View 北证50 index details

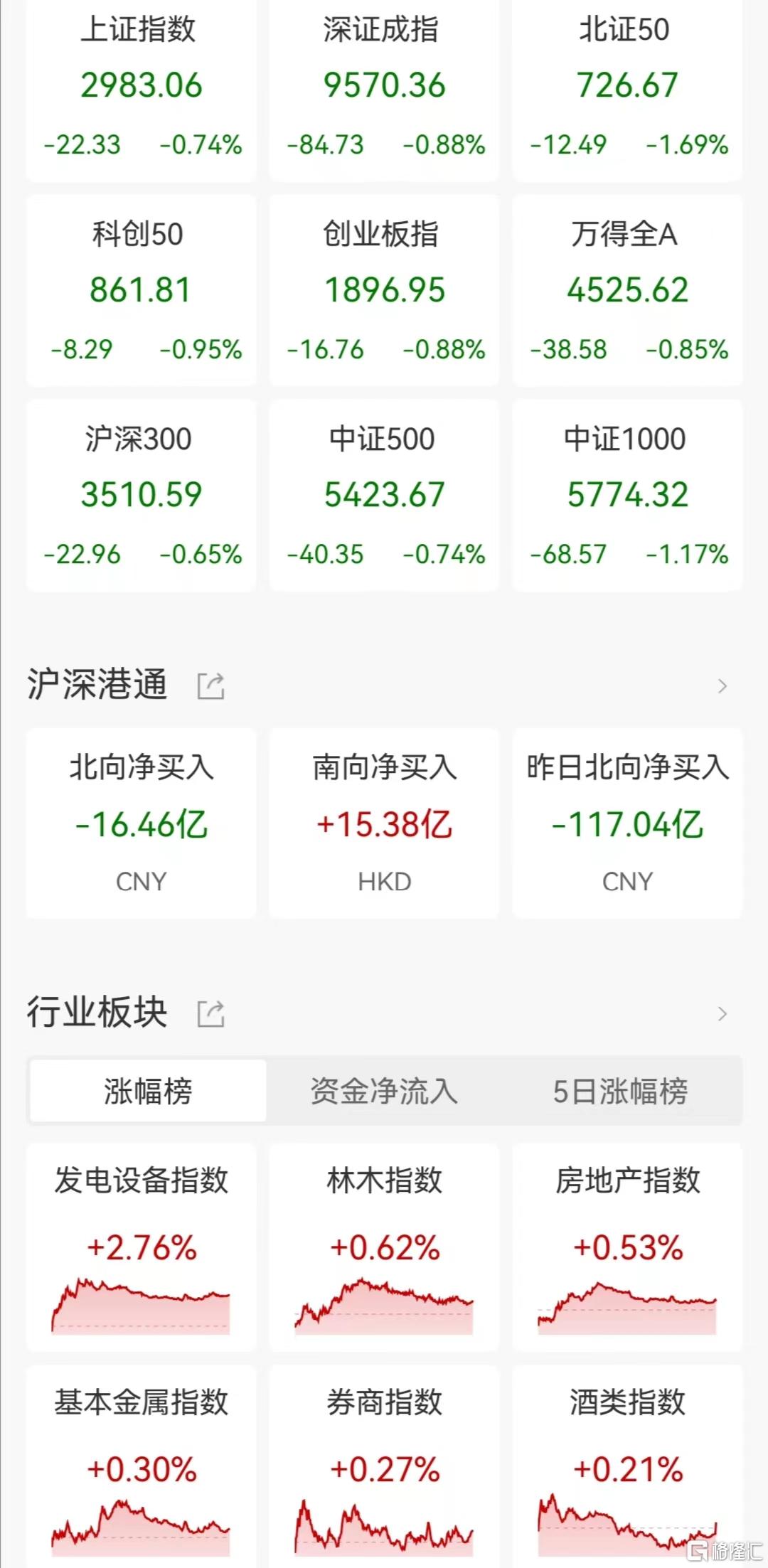[x=627, y=89]
